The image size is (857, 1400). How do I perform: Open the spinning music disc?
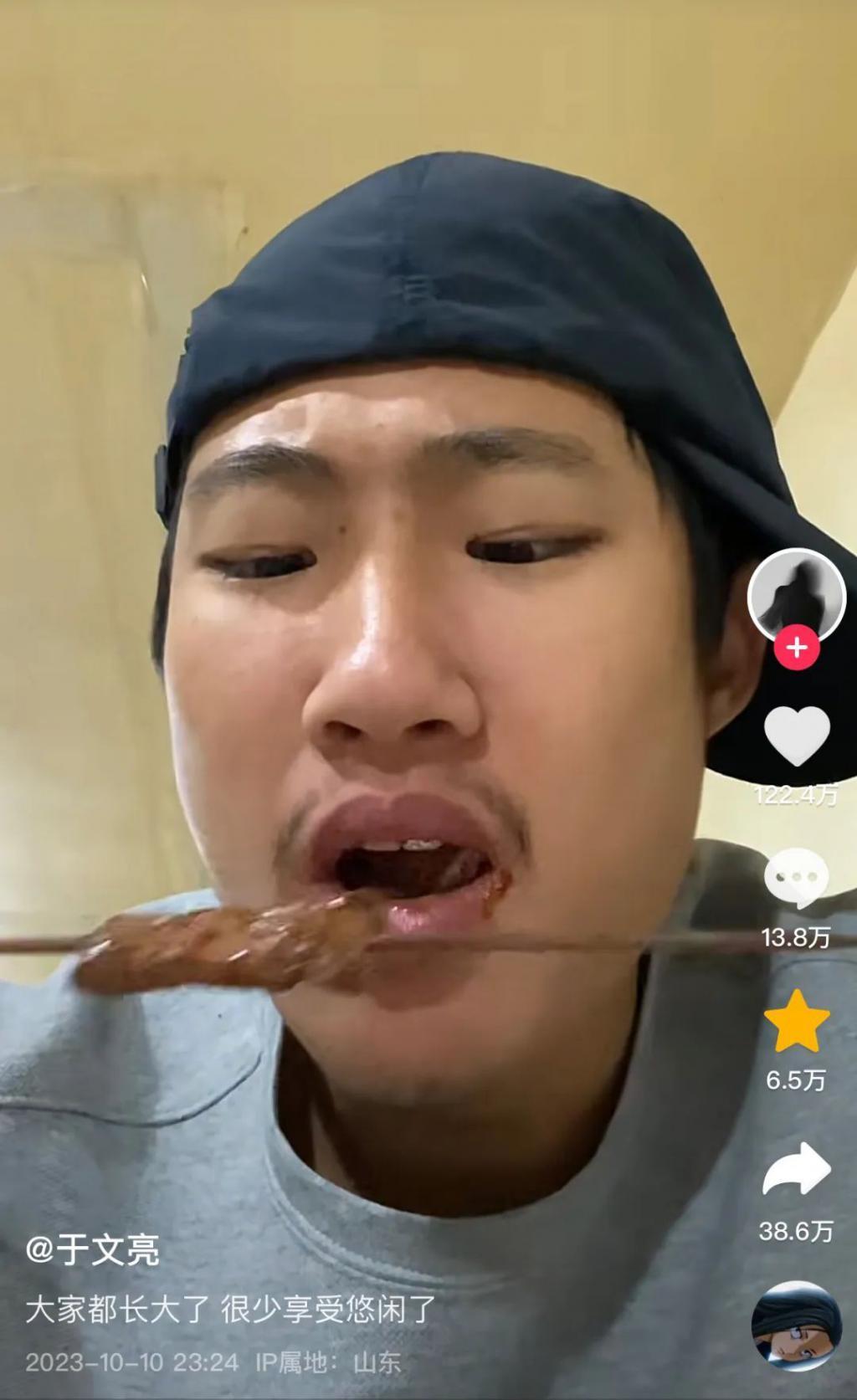coord(796,1326)
